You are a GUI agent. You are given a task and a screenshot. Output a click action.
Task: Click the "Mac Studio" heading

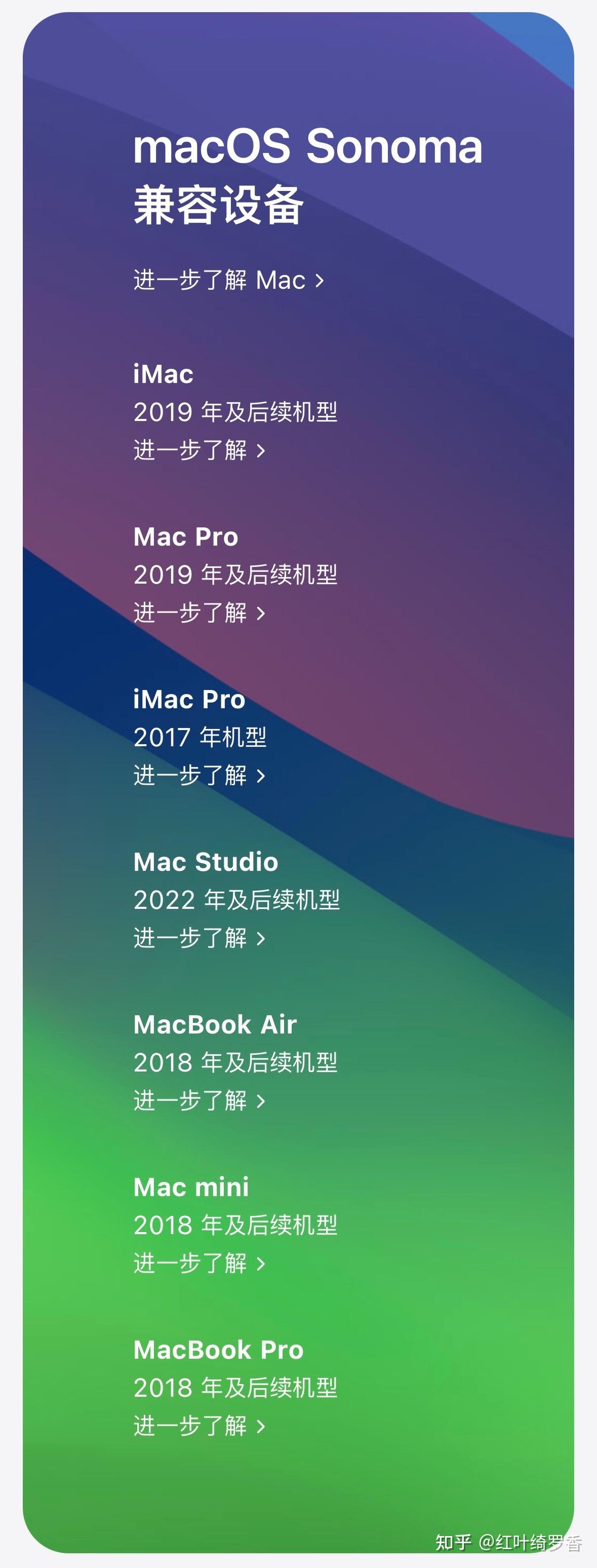(205, 862)
